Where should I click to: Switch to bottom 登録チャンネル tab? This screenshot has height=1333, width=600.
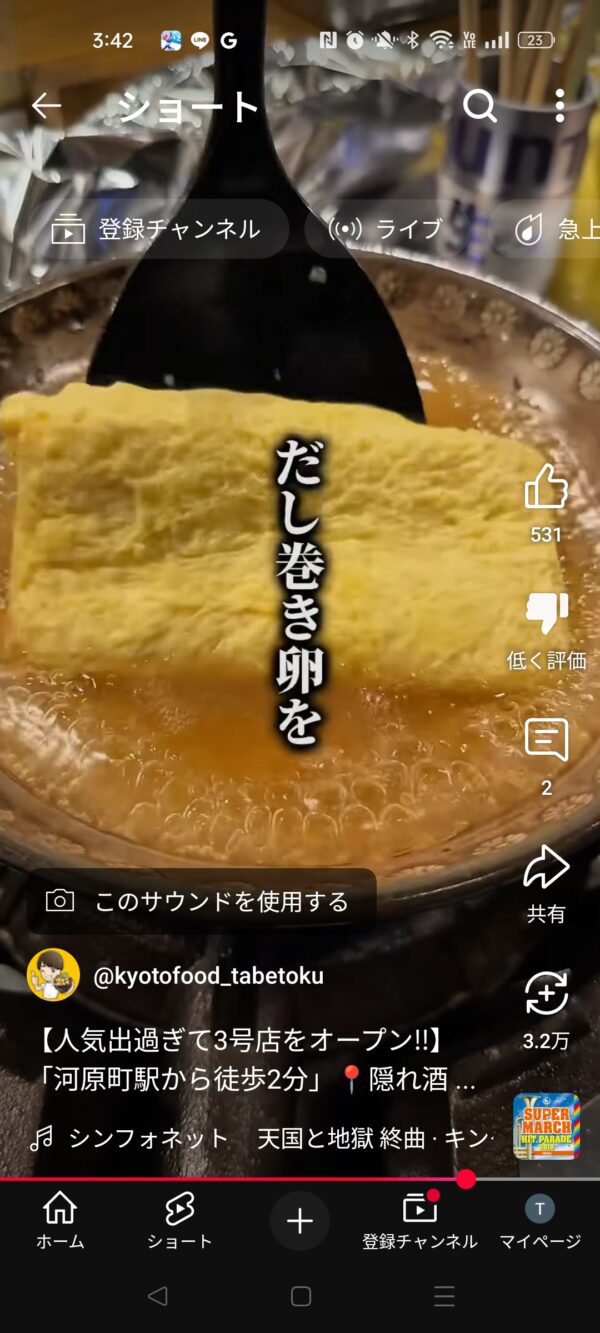tap(420, 1221)
